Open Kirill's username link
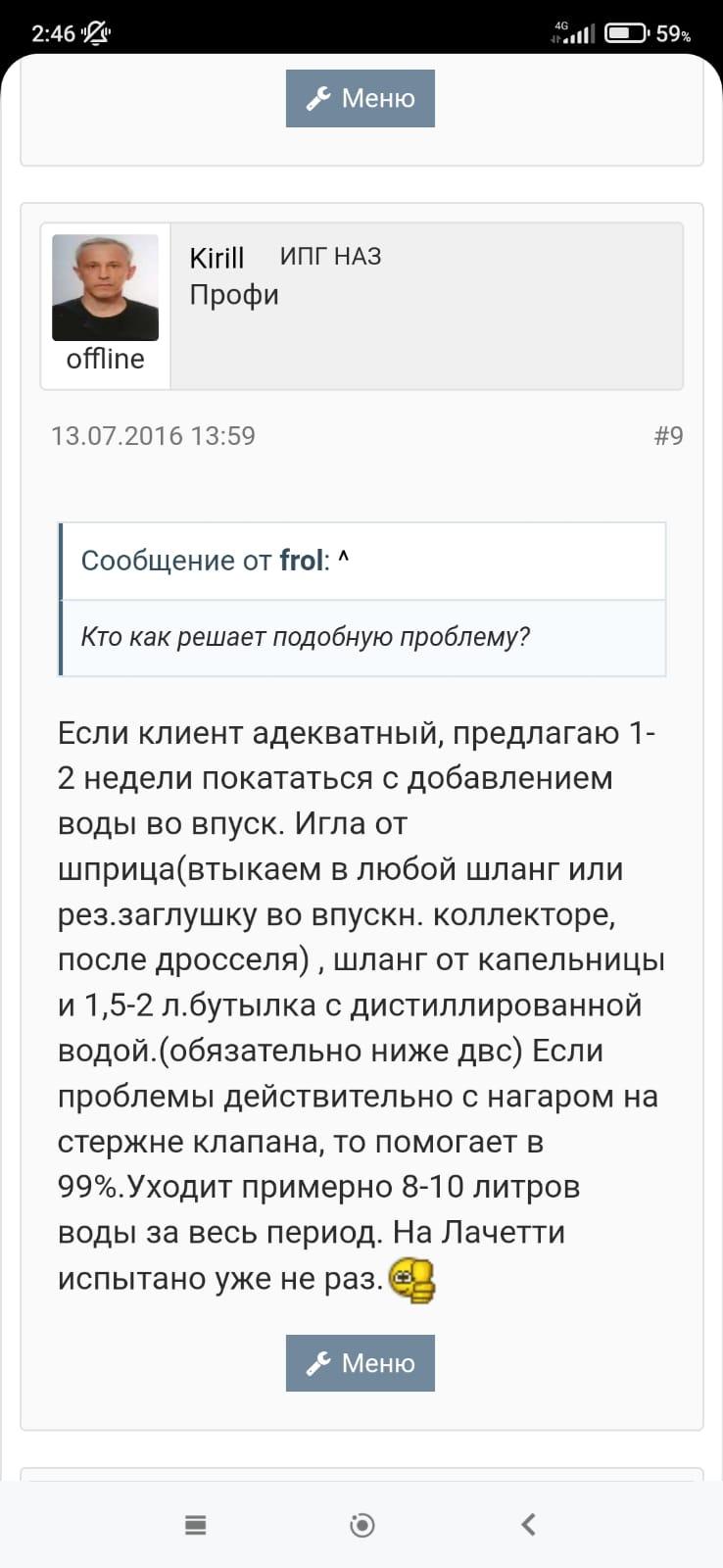723x1568 pixels. point(217,258)
